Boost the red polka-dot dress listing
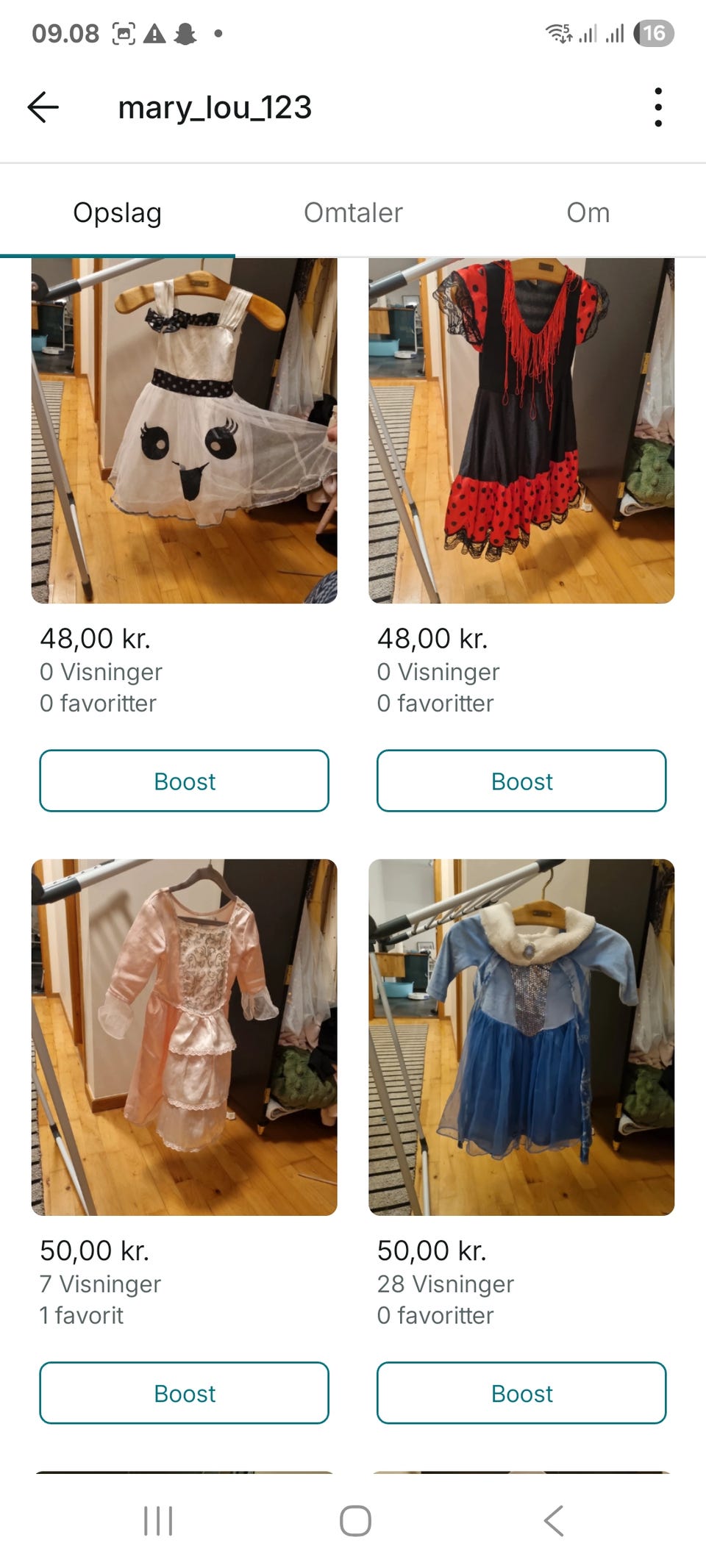Image resolution: width=706 pixels, height=1568 pixels. pyautogui.click(x=521, y=781)
